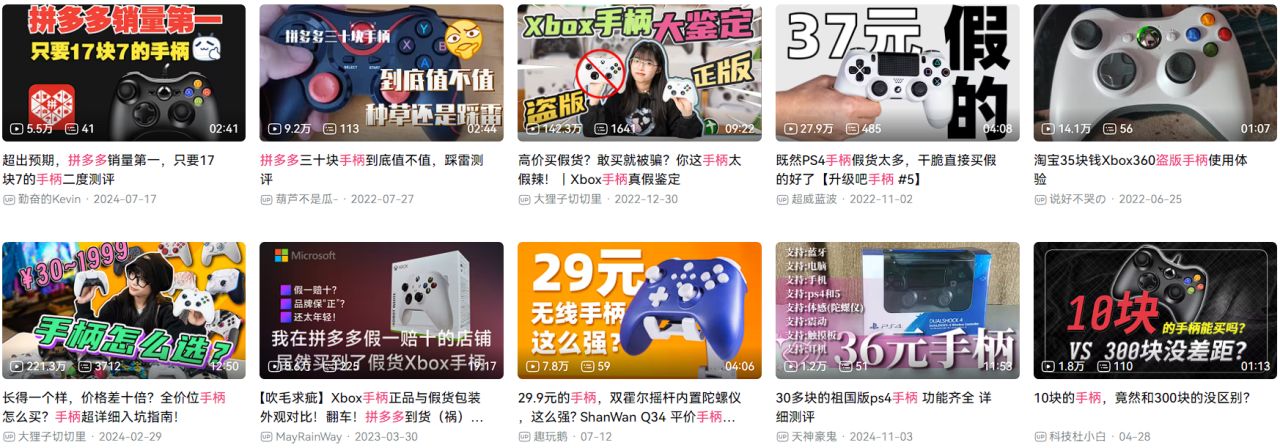Open the 吹毛求疵 Xbox packaging comparison video
Image resolution: width=1280 pixels, height=448 pixels.
(381, 310)
